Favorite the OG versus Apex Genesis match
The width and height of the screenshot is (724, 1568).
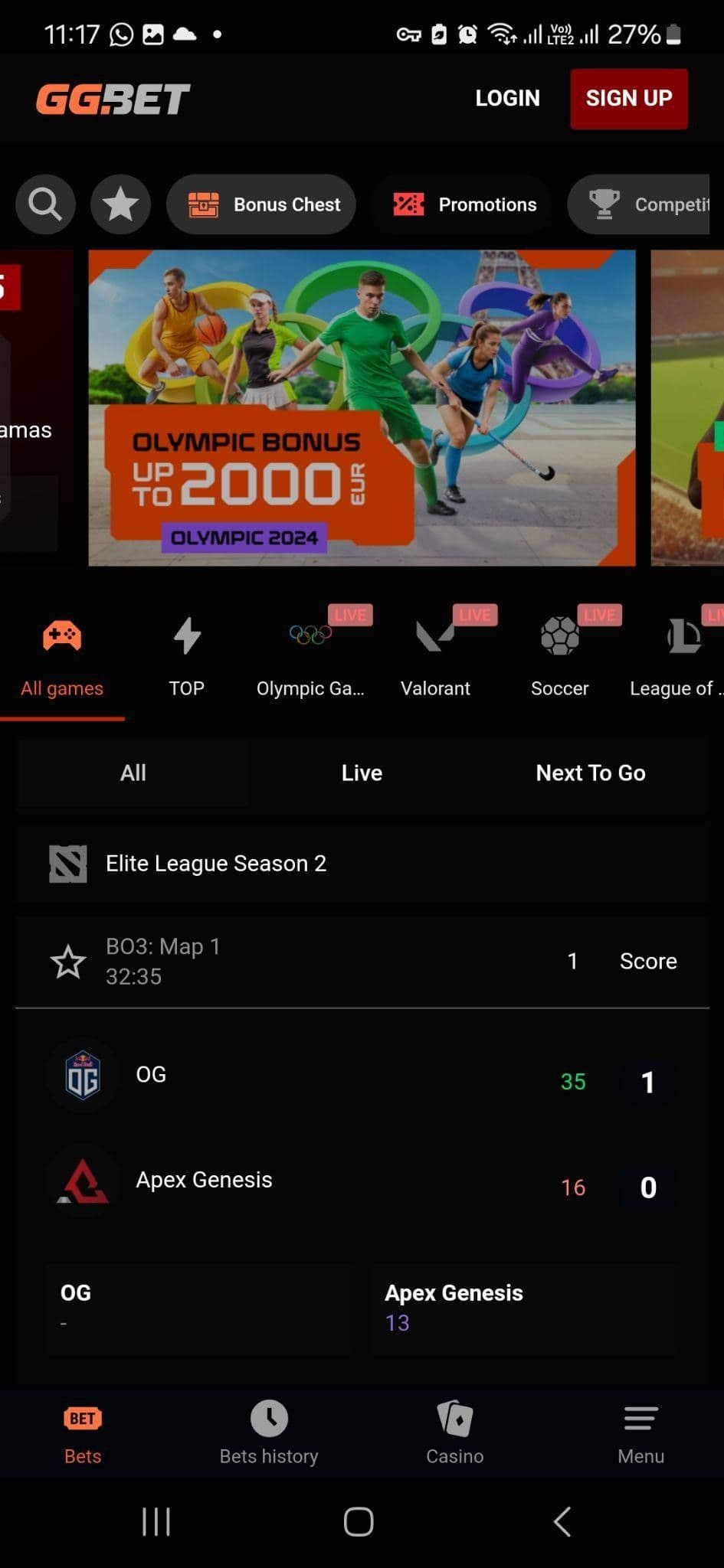tap(69, 961)
